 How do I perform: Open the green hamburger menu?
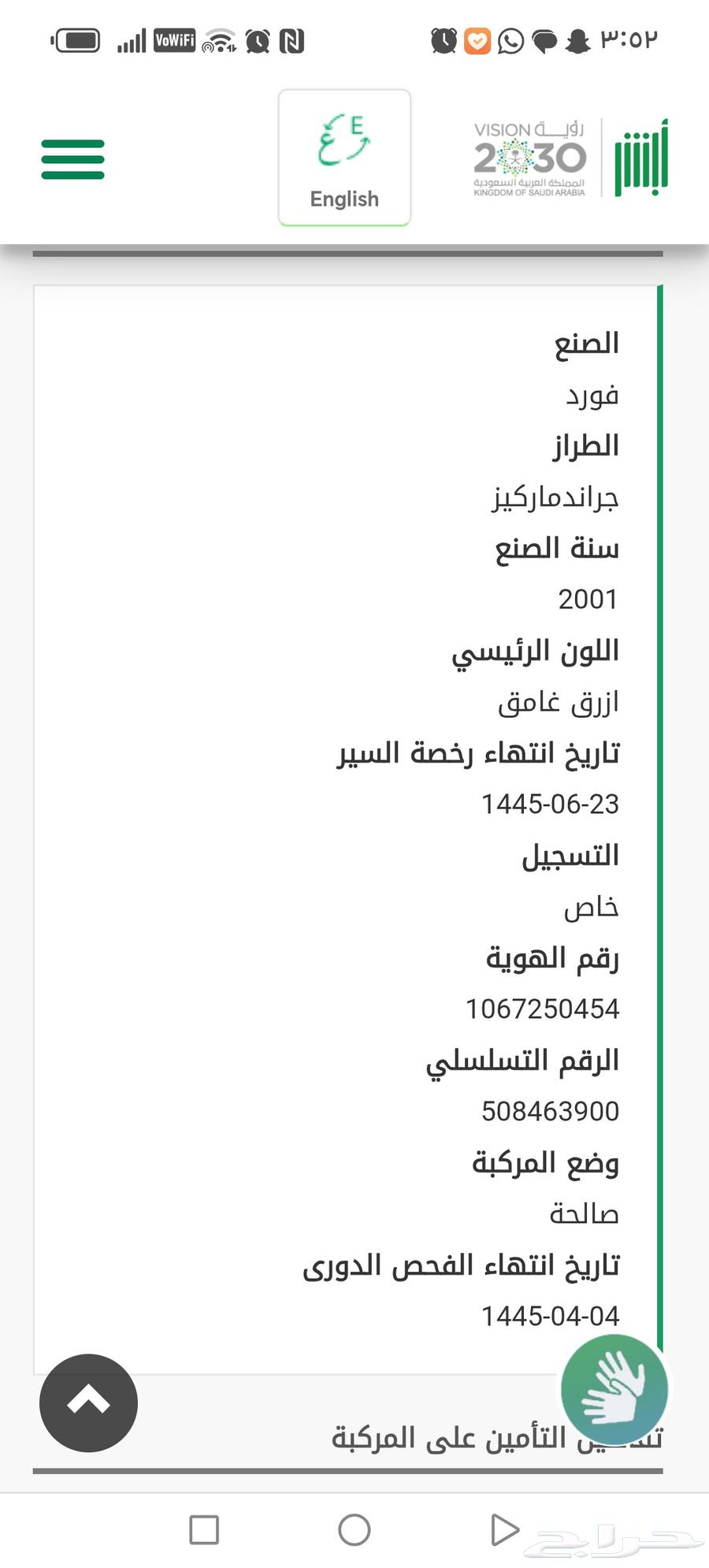[x=72, y=159]
